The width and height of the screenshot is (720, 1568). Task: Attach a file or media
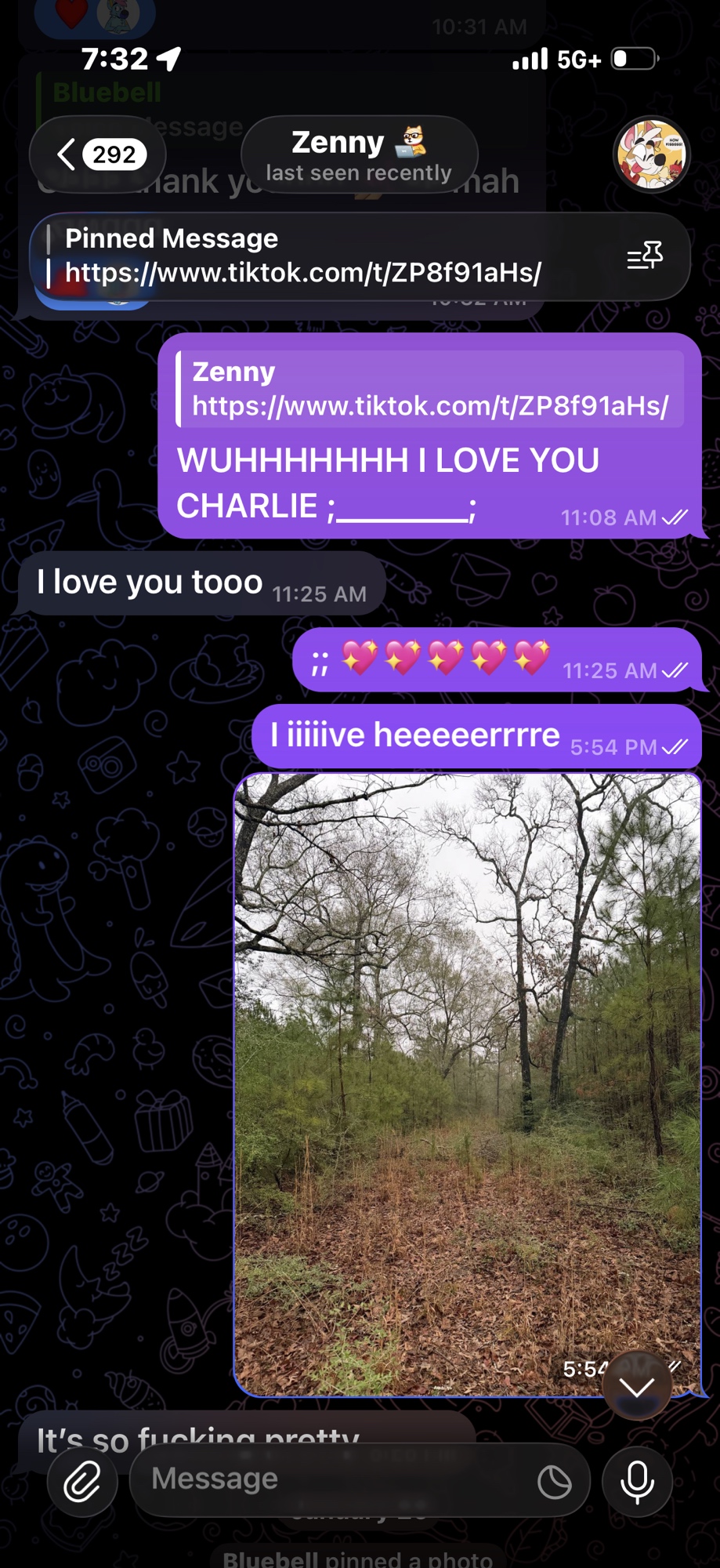pyautogui.click(x=83, y=1481)
